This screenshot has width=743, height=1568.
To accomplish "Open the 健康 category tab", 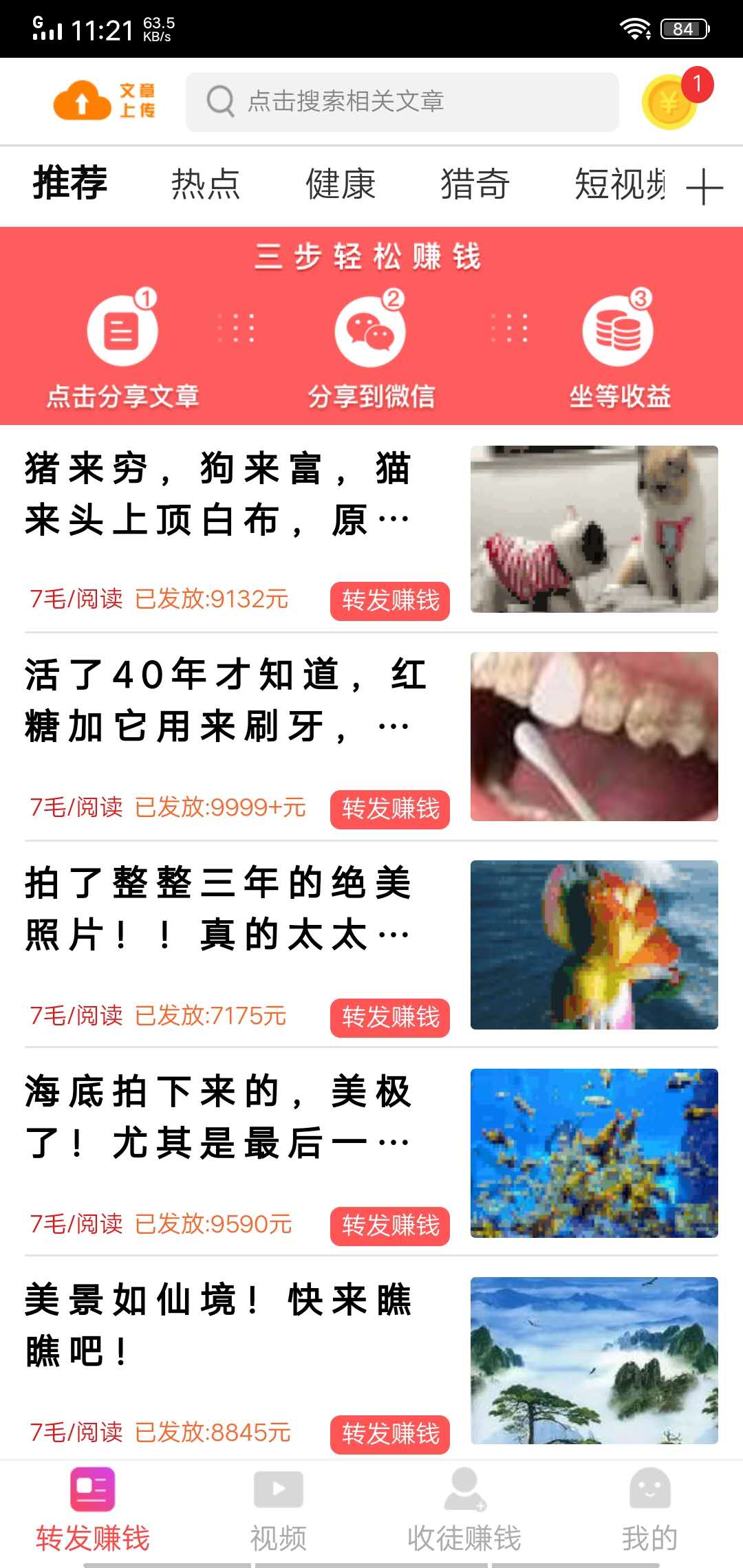I will coord(340,184).
